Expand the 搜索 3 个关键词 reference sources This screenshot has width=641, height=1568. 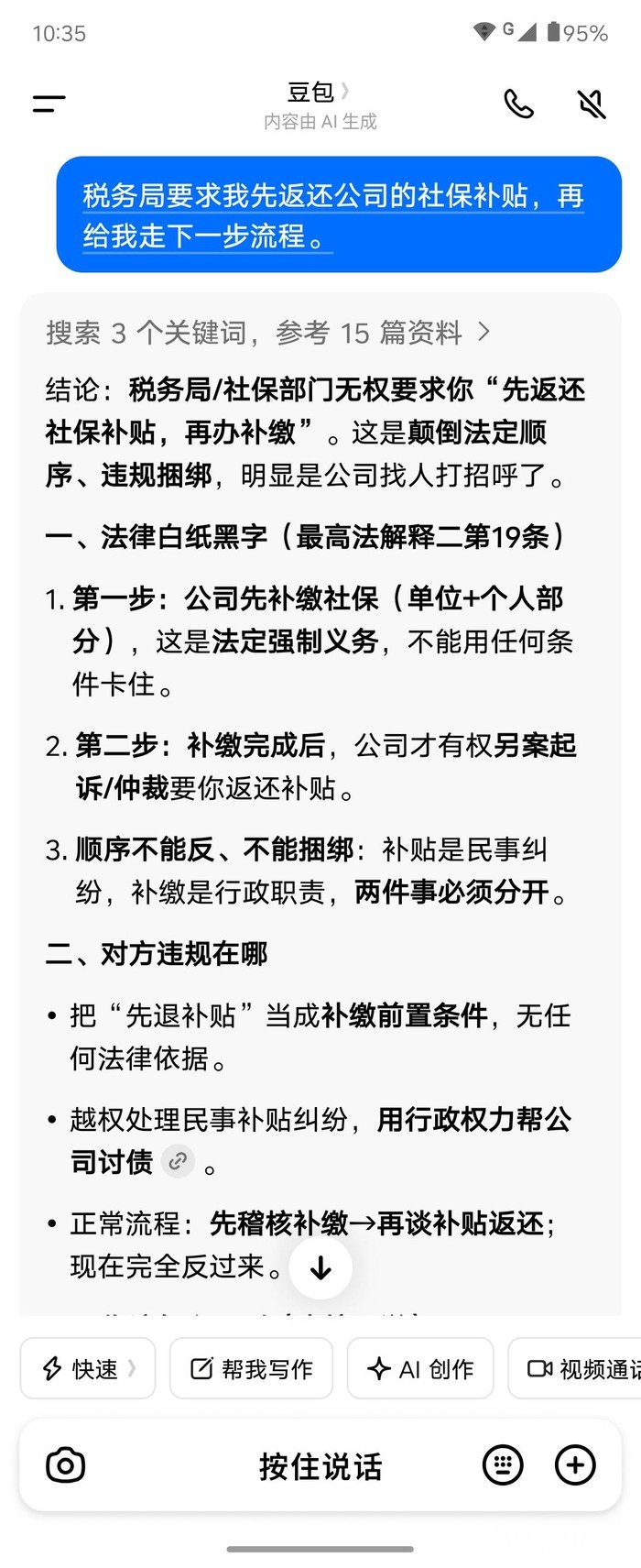268,333
